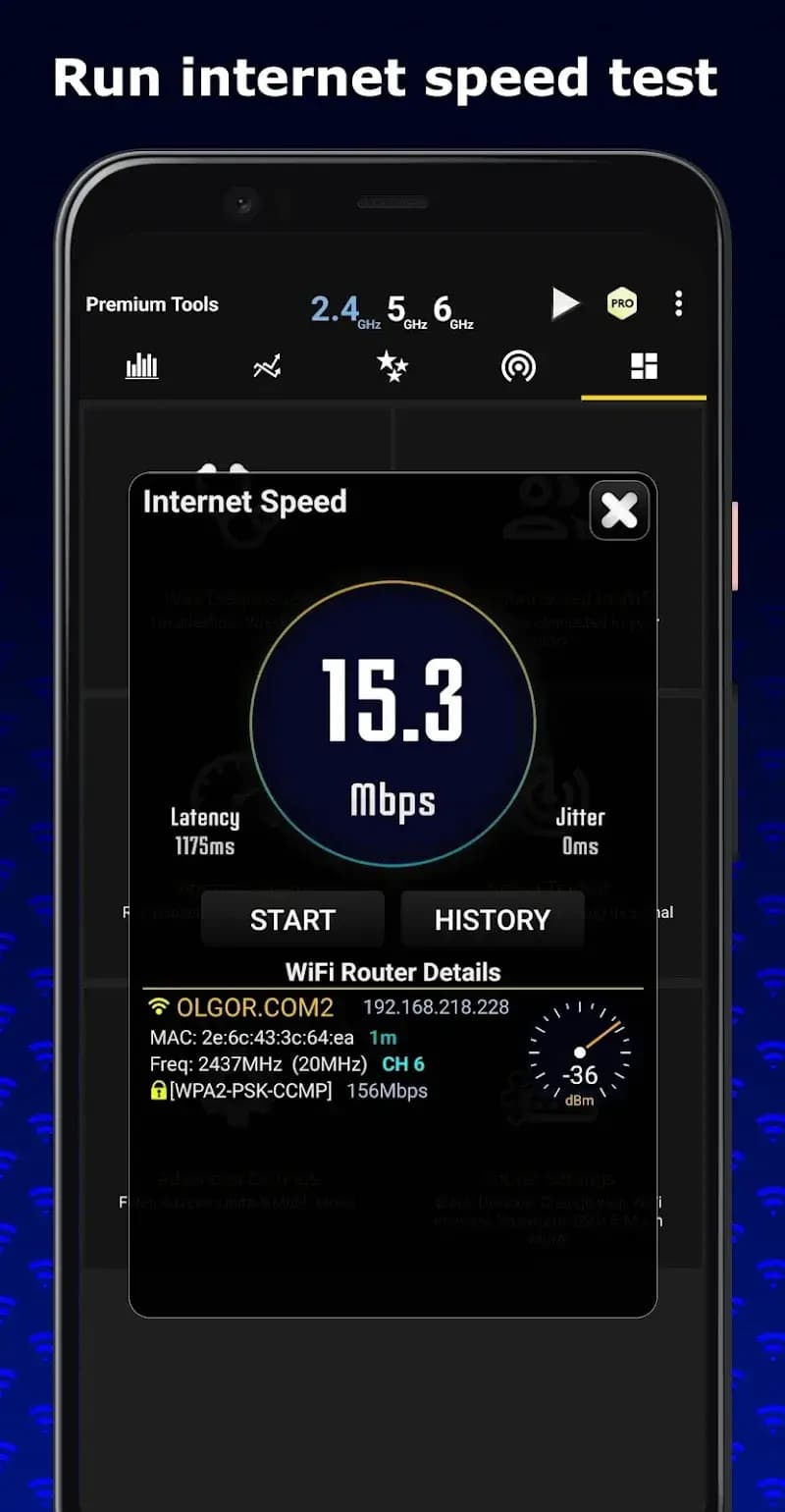Open the Premium Tools menu label
The height and width of the screenshot is (1512, 785).
tap(152, 304)
